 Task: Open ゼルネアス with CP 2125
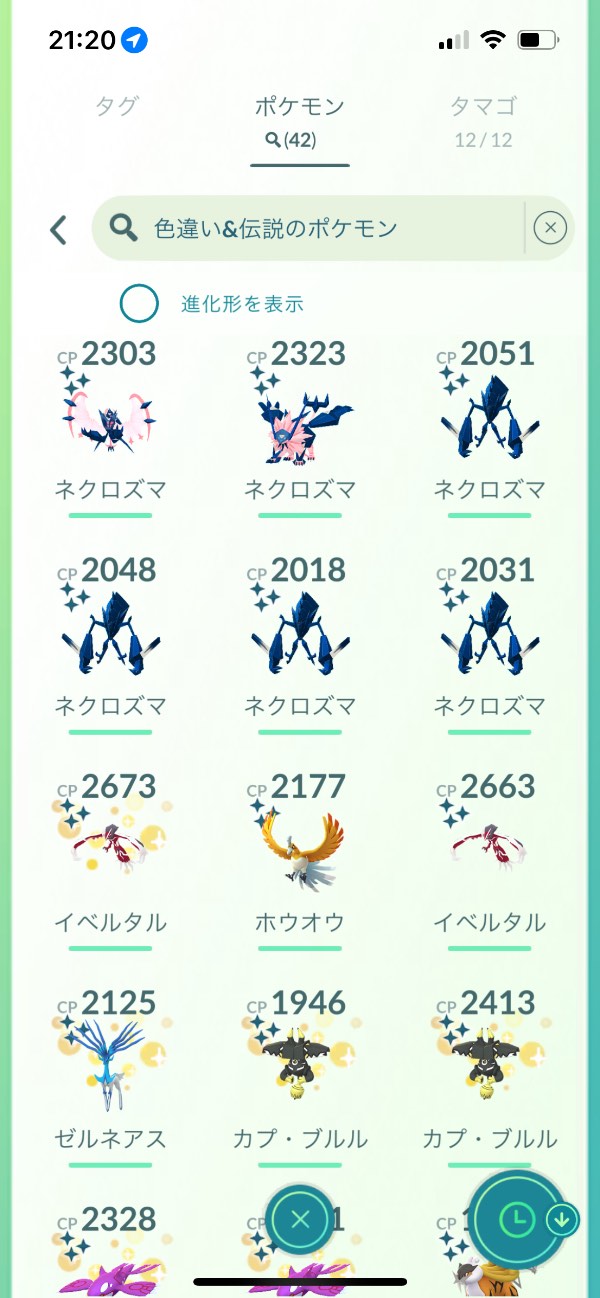(110, 1076)
